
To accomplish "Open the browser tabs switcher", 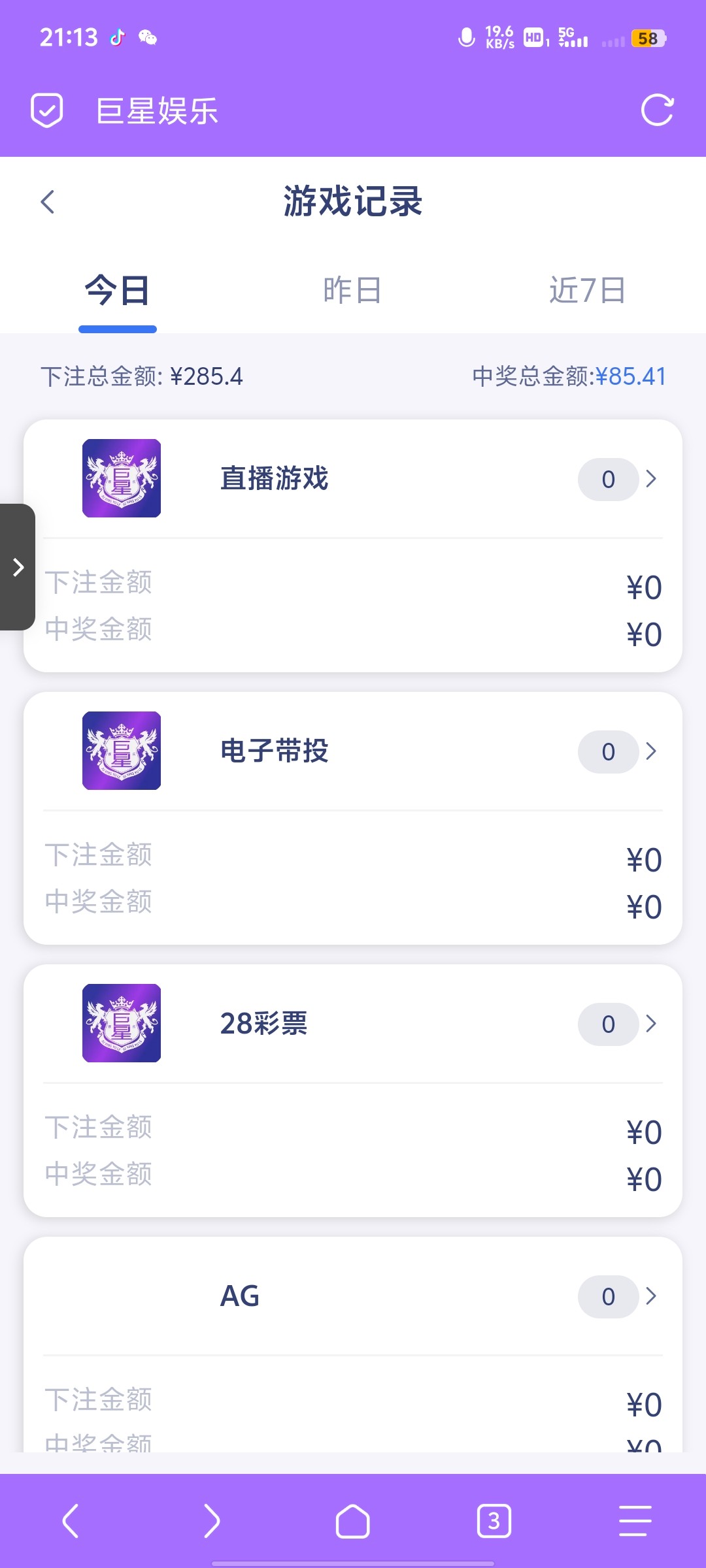I will click(494, 1522).
